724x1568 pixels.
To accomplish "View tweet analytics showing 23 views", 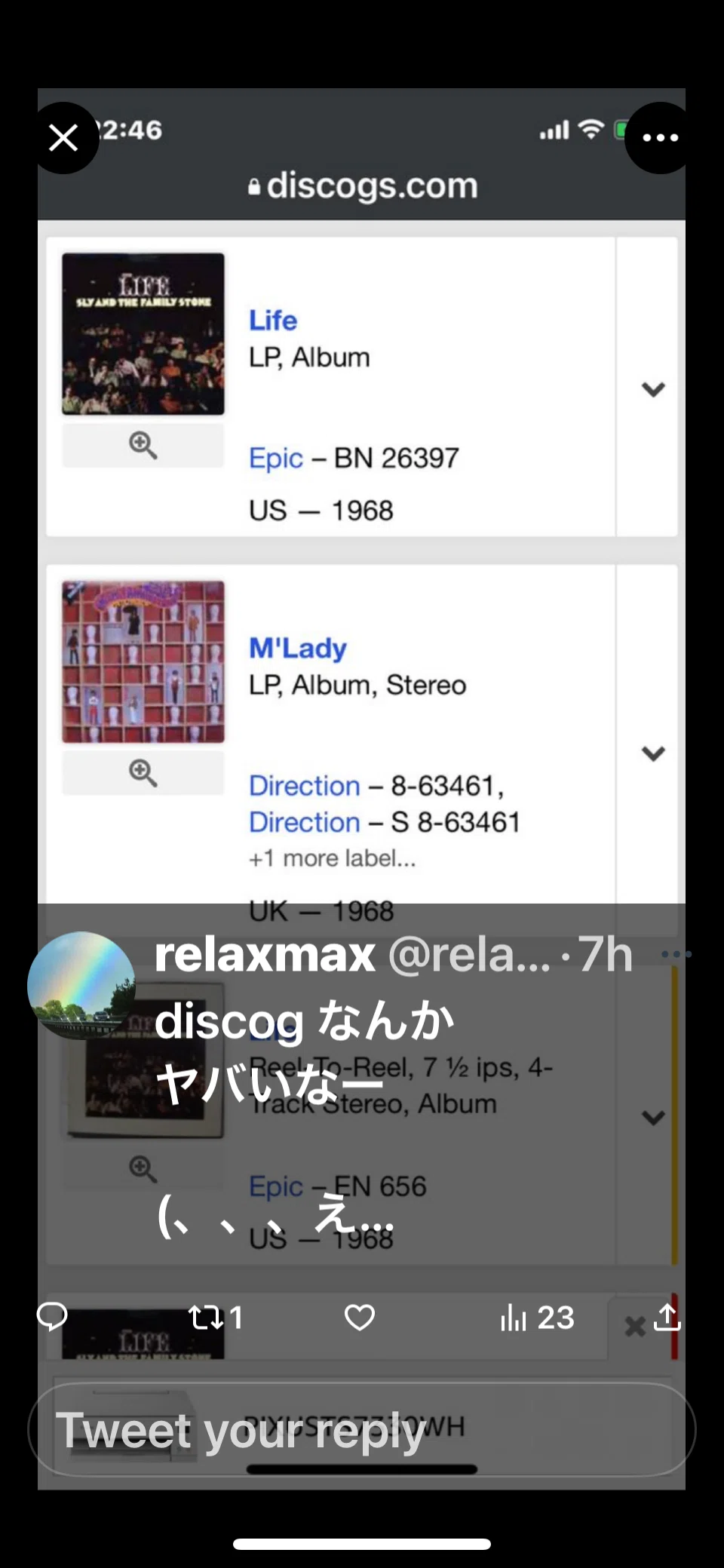I will 537,1318.
